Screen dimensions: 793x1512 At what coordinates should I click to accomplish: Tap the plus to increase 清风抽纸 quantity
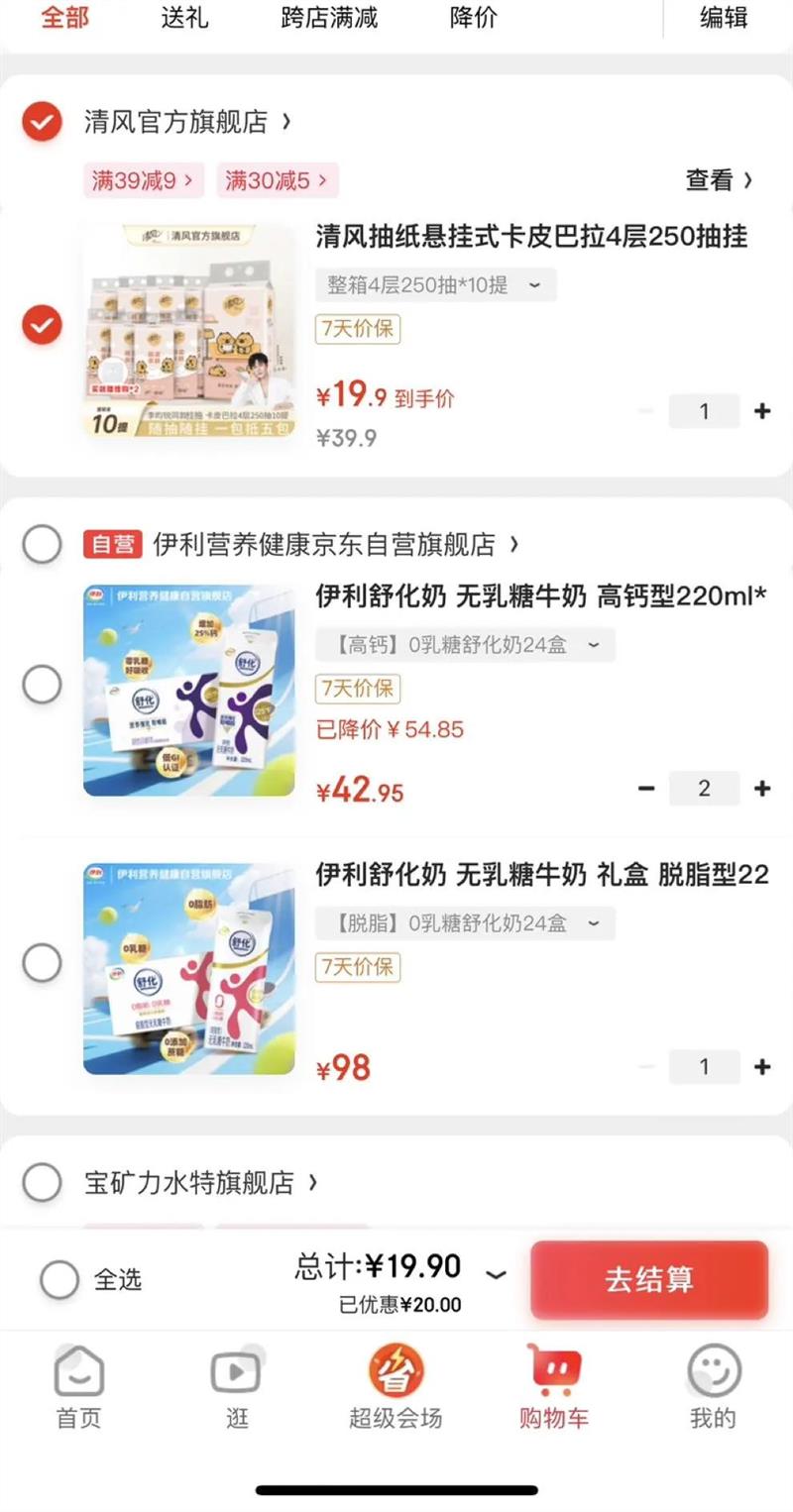[x=763, y=410]
